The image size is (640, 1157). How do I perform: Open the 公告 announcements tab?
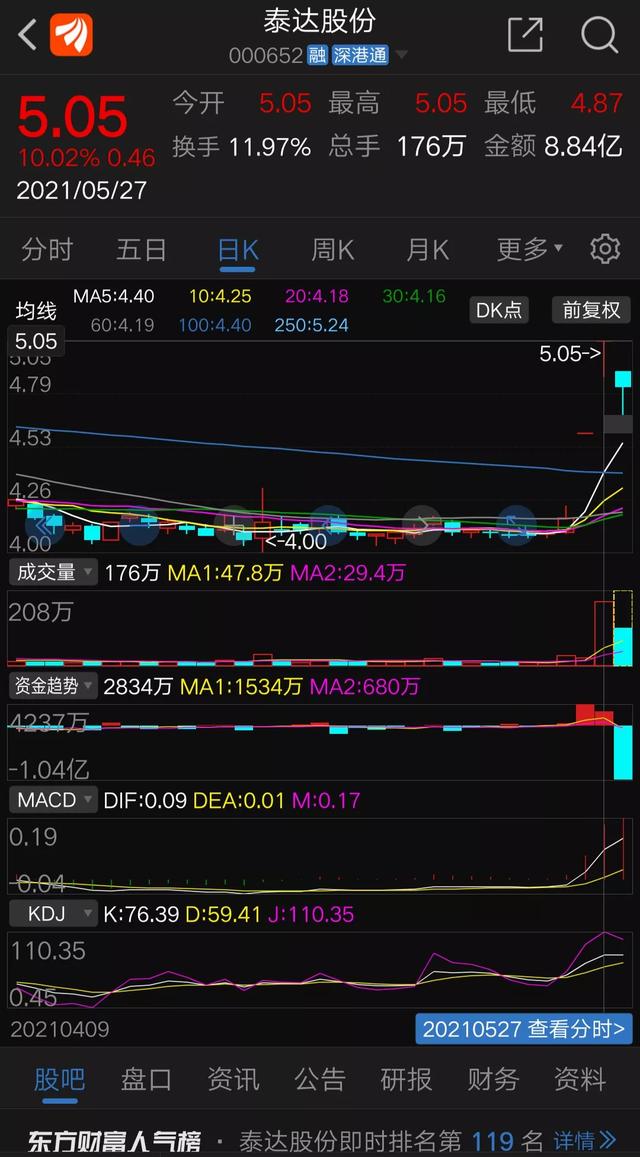(319, 1079)
